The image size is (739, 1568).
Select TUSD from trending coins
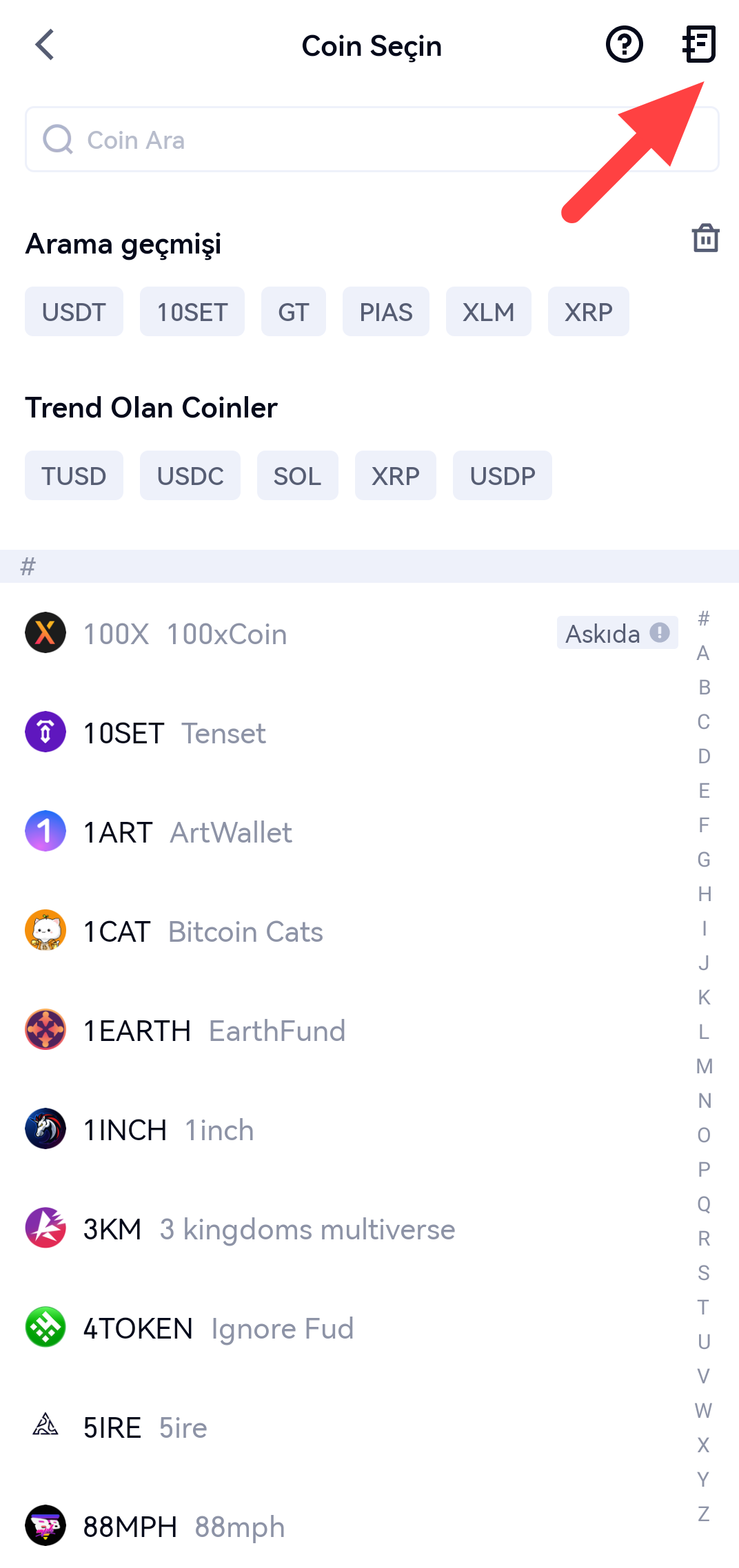74,476
